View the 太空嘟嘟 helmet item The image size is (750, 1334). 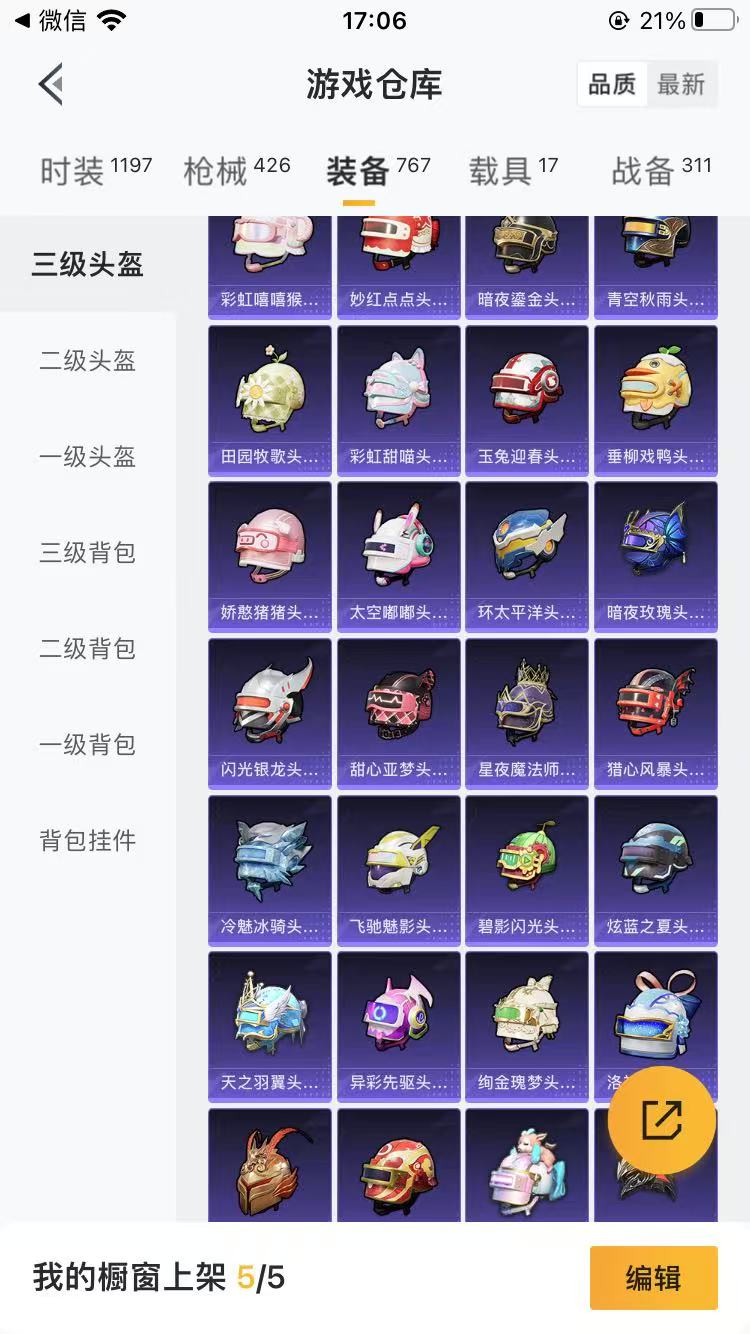tap(399, 557)
